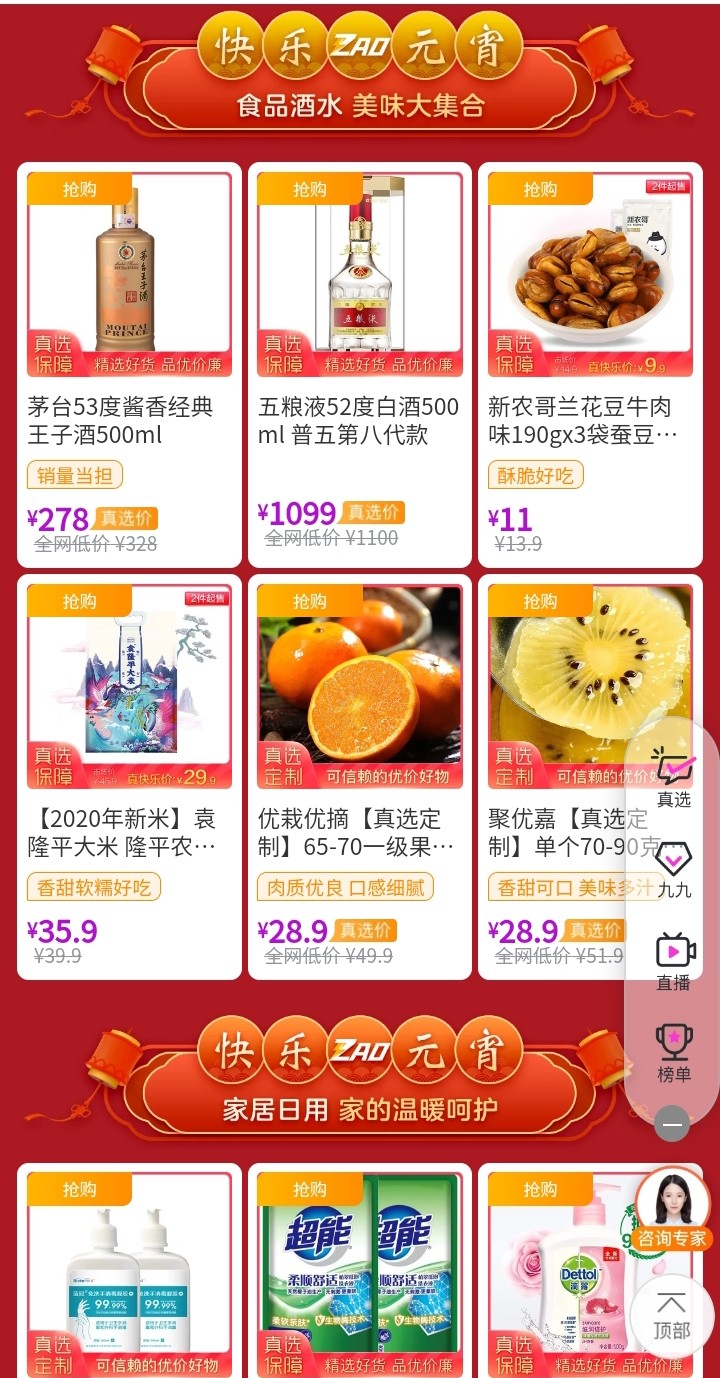The image size is (720, 1378).
Task: Open the 榜单 ranking list
Action: (x=674, y=1052)
